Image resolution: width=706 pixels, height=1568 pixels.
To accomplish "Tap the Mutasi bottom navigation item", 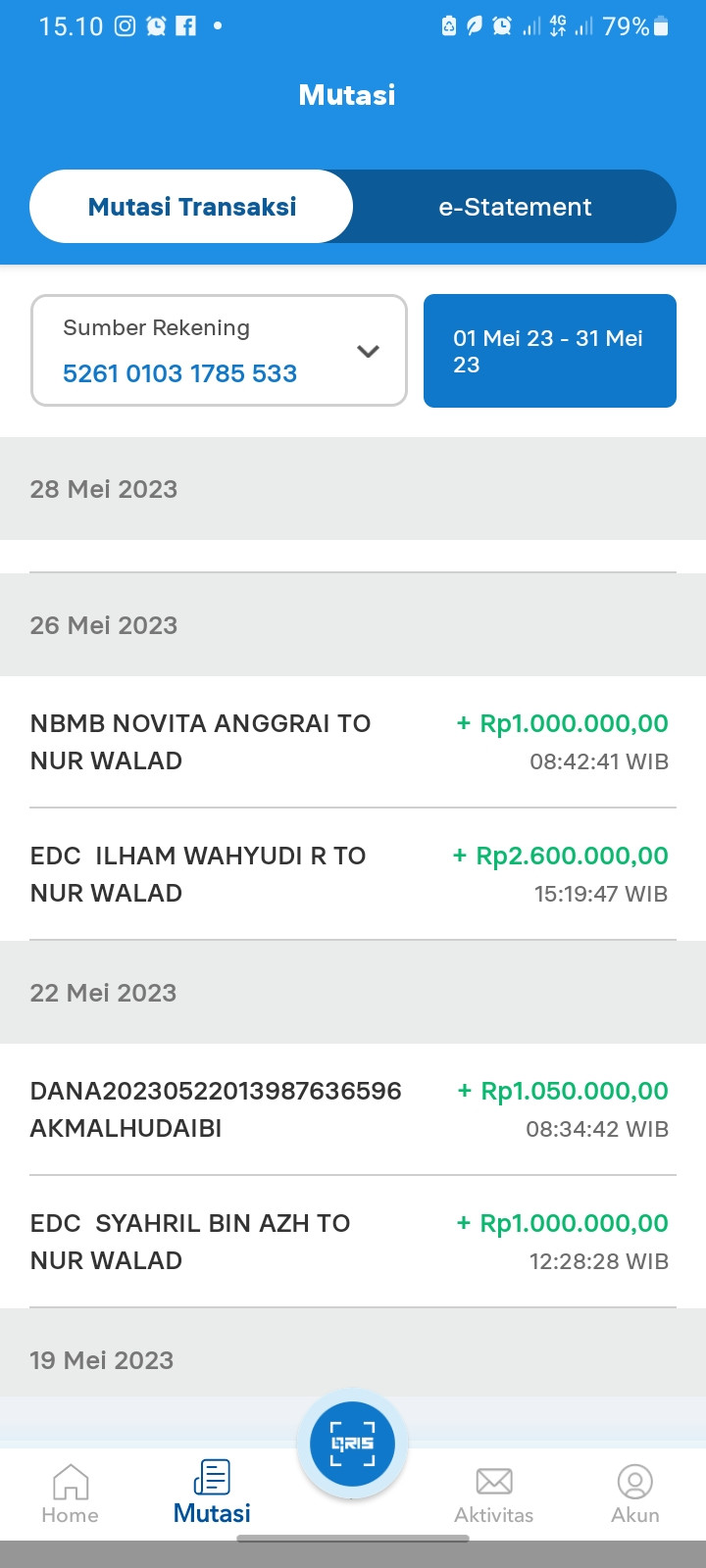I will [x=212, y=1493].
